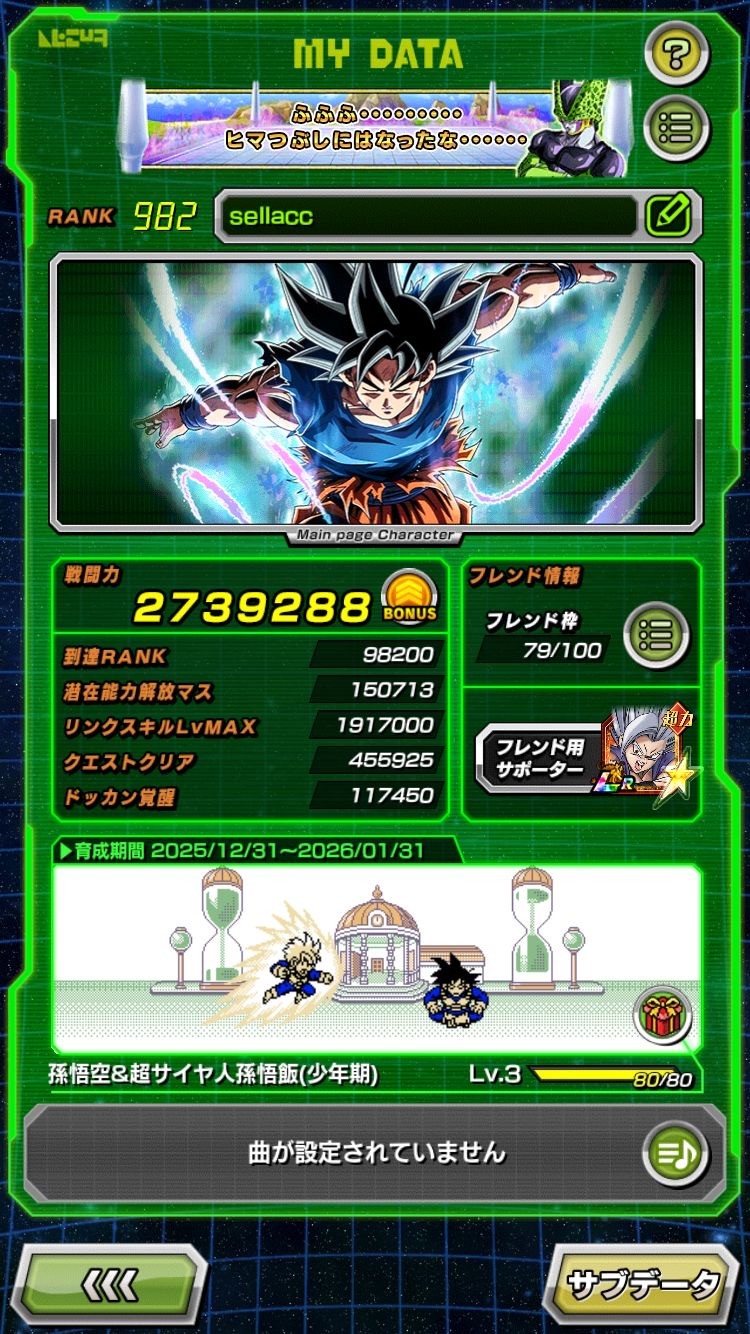Change the Main page Character image
This screenshot has height=1334, width=750.
pos(375,390)
